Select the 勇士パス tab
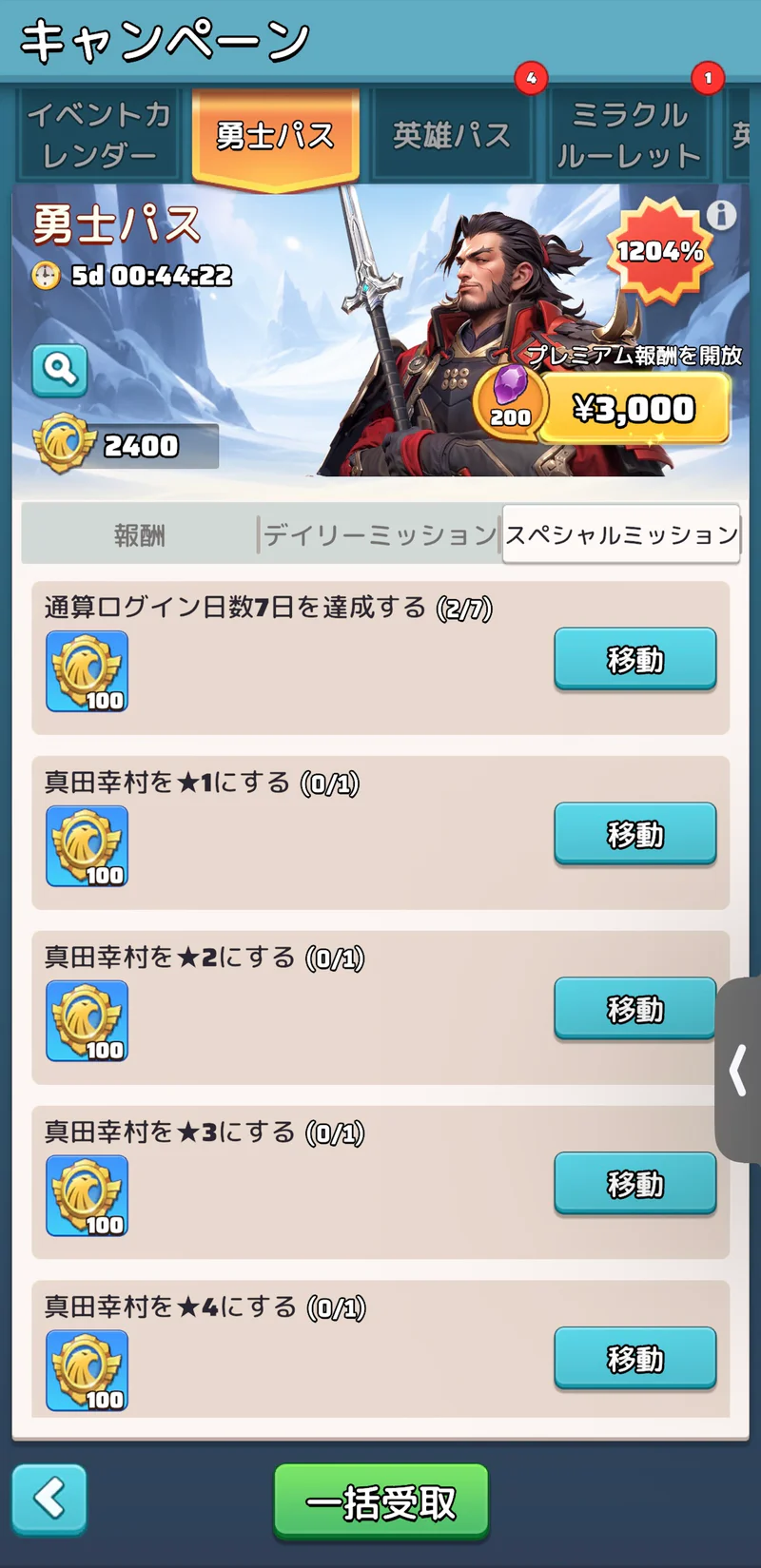Image resolution: width=761 pixels, height=1568 pixels. pyautogui.click(x=276, y=137)
